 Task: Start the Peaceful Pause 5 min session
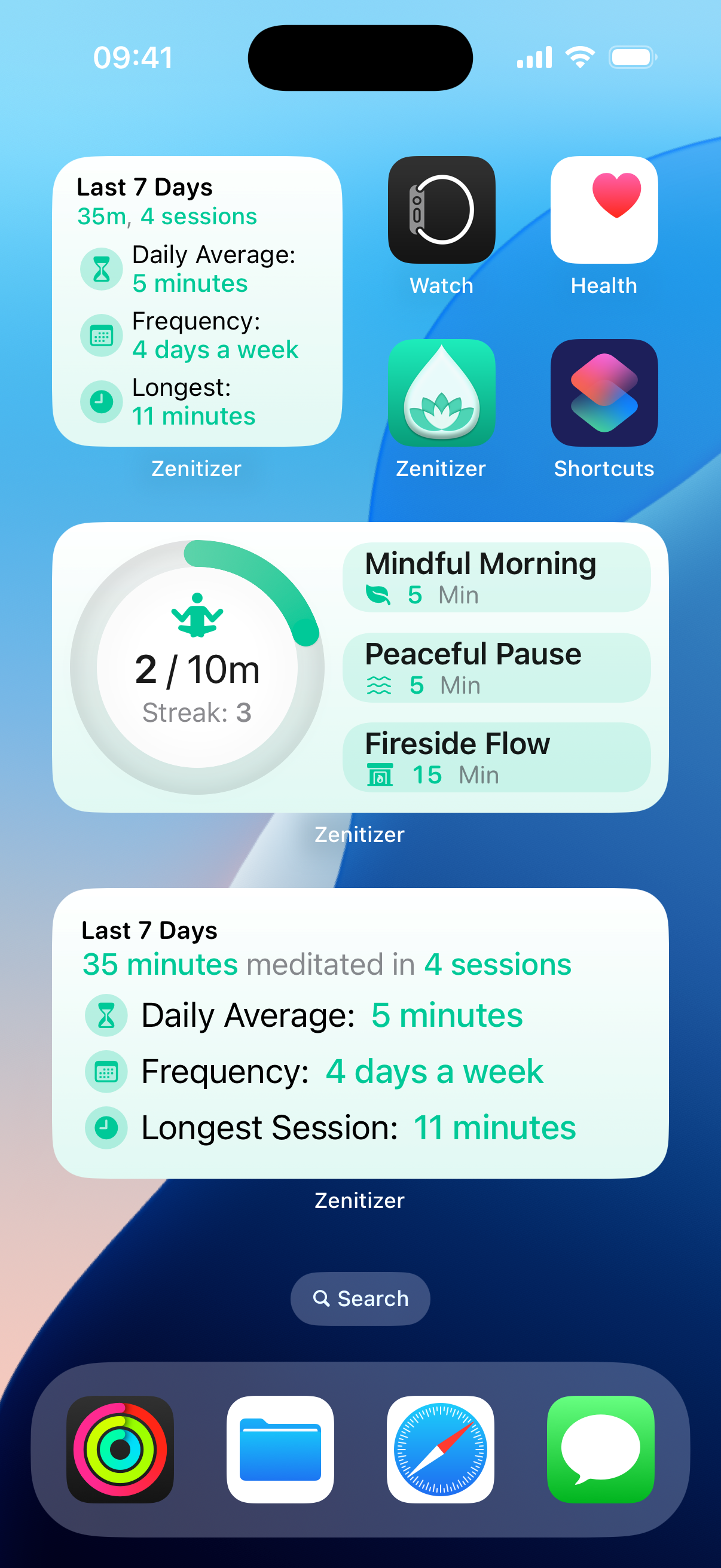coord(496,668)
